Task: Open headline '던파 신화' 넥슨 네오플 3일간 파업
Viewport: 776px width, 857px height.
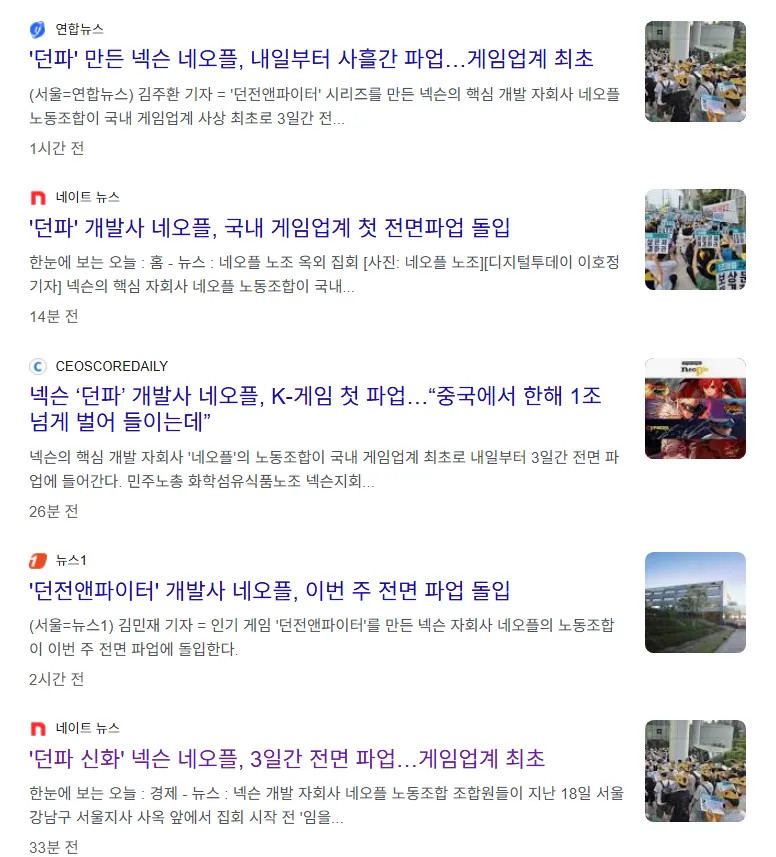Action: [x=287, y=758]
